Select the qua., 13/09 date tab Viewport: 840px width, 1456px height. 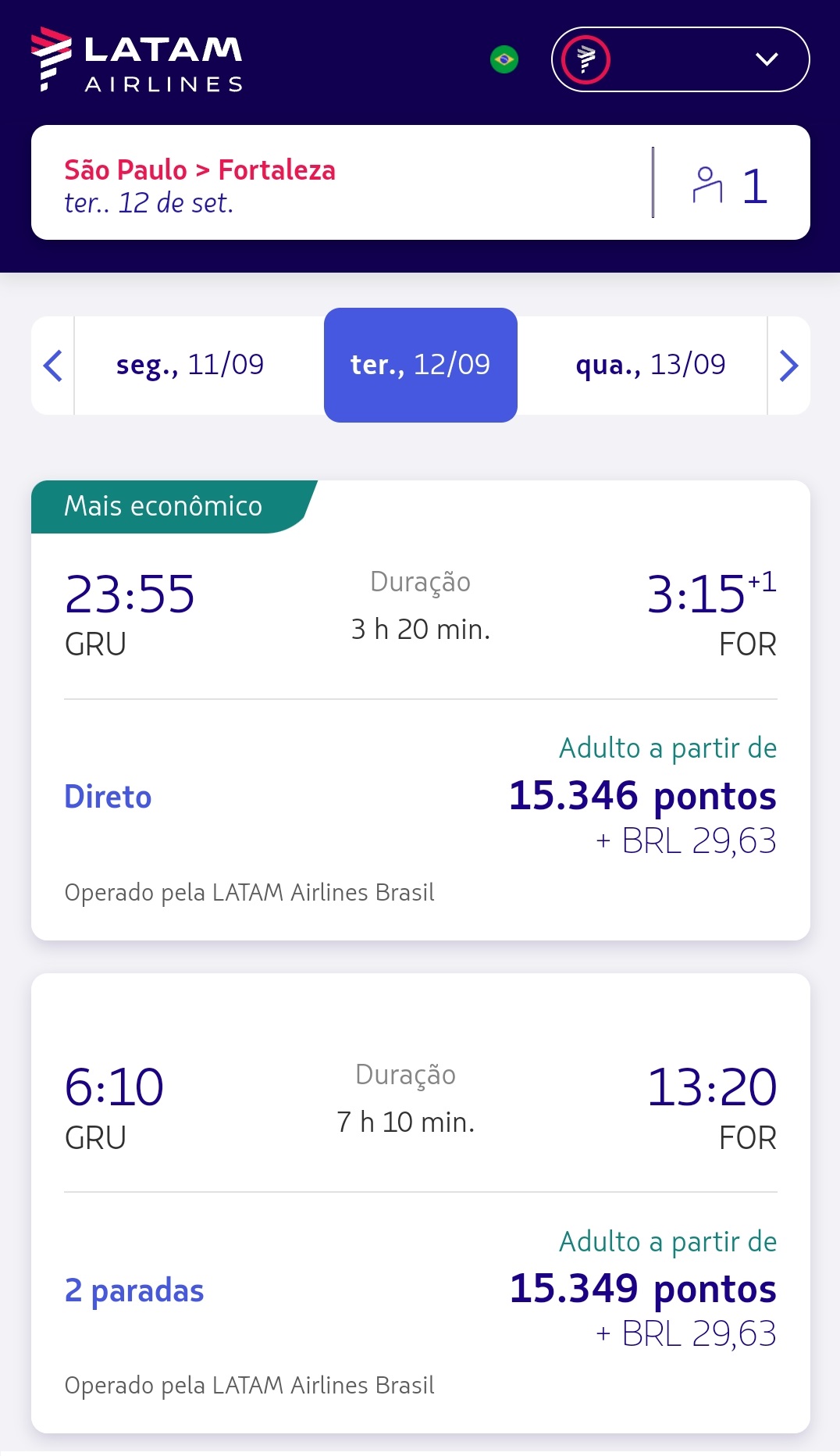650,364
